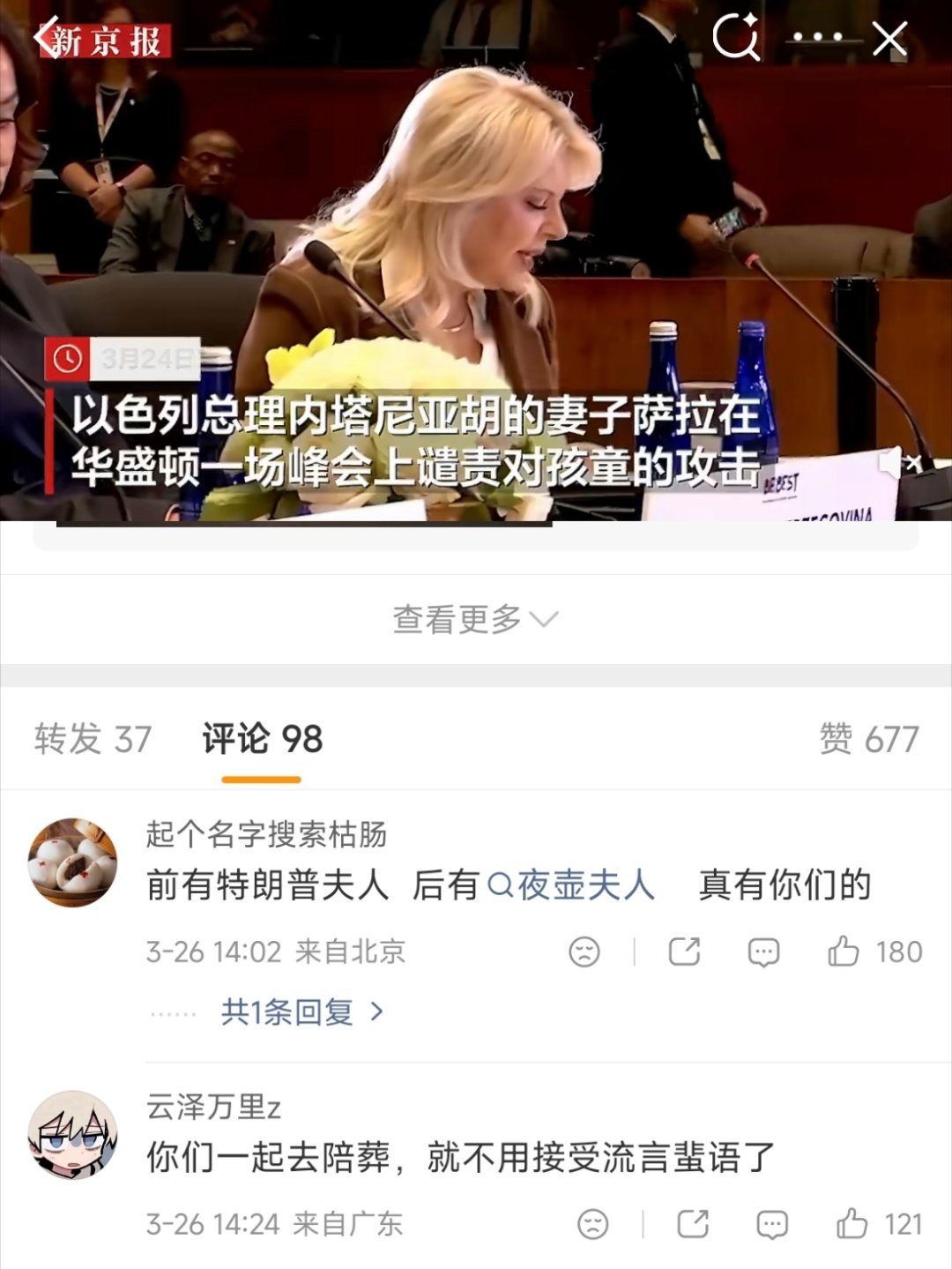
Task: Click the thumbs-up icon showing 121
Action: tap(852, 1223)
